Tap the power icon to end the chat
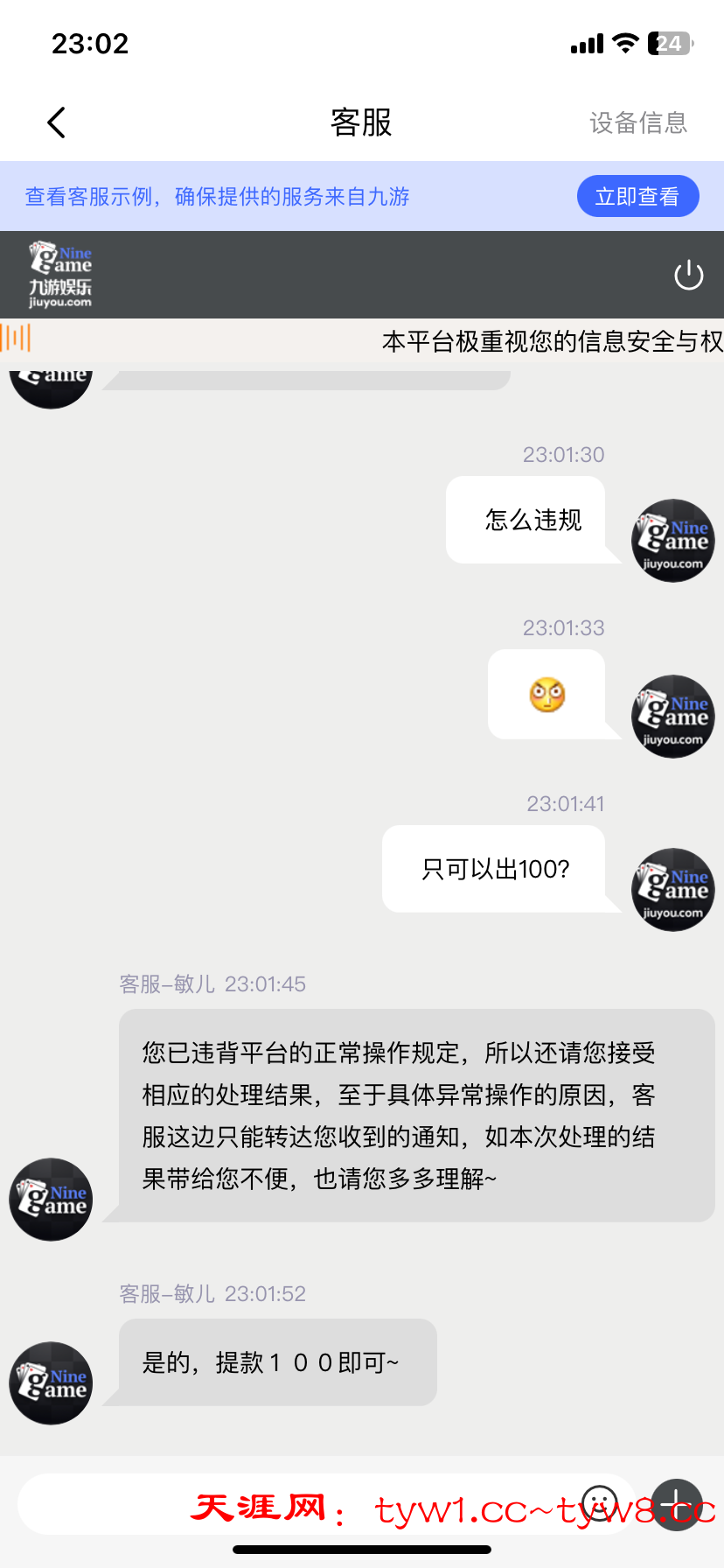724x1568 pixels. coord(688,276)
